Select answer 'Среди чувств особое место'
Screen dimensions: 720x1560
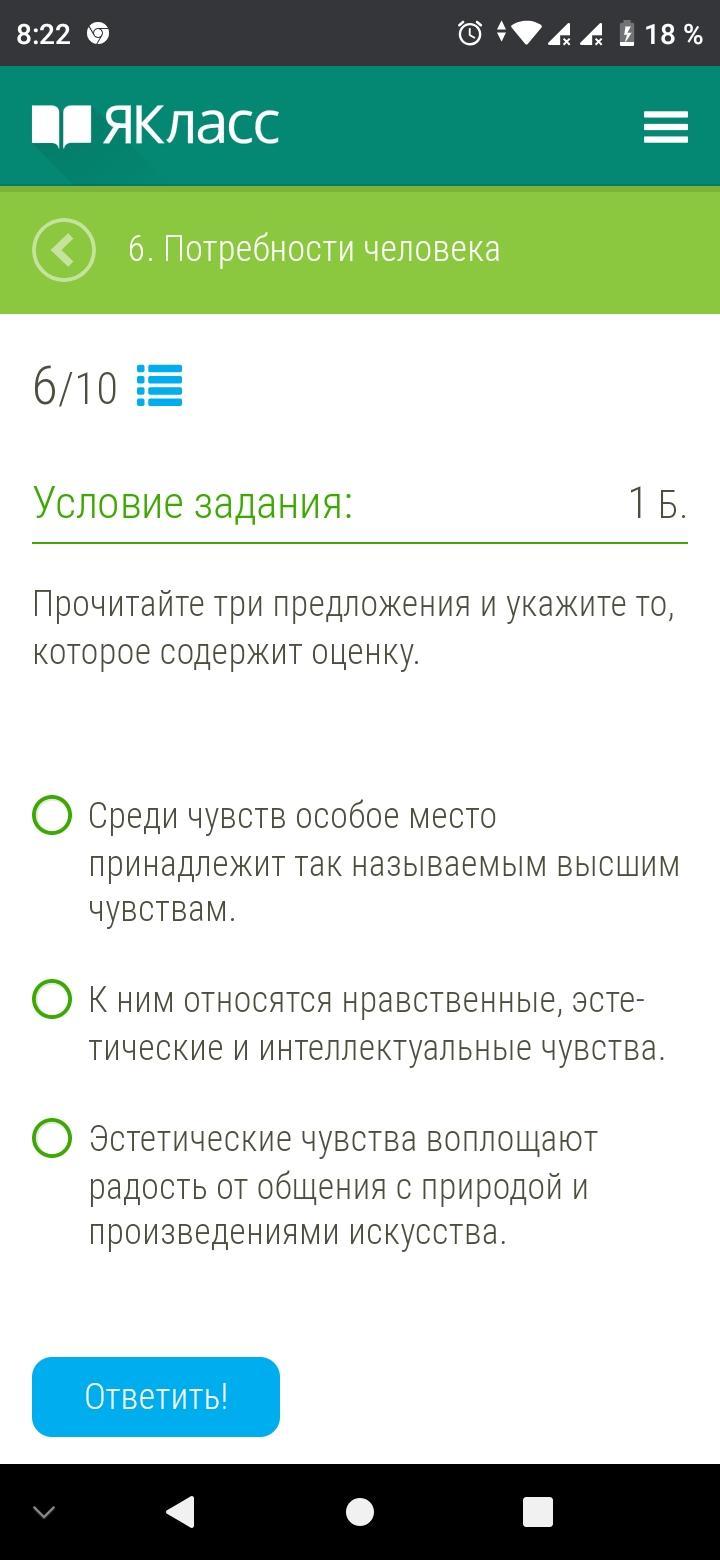coord(52,815)
